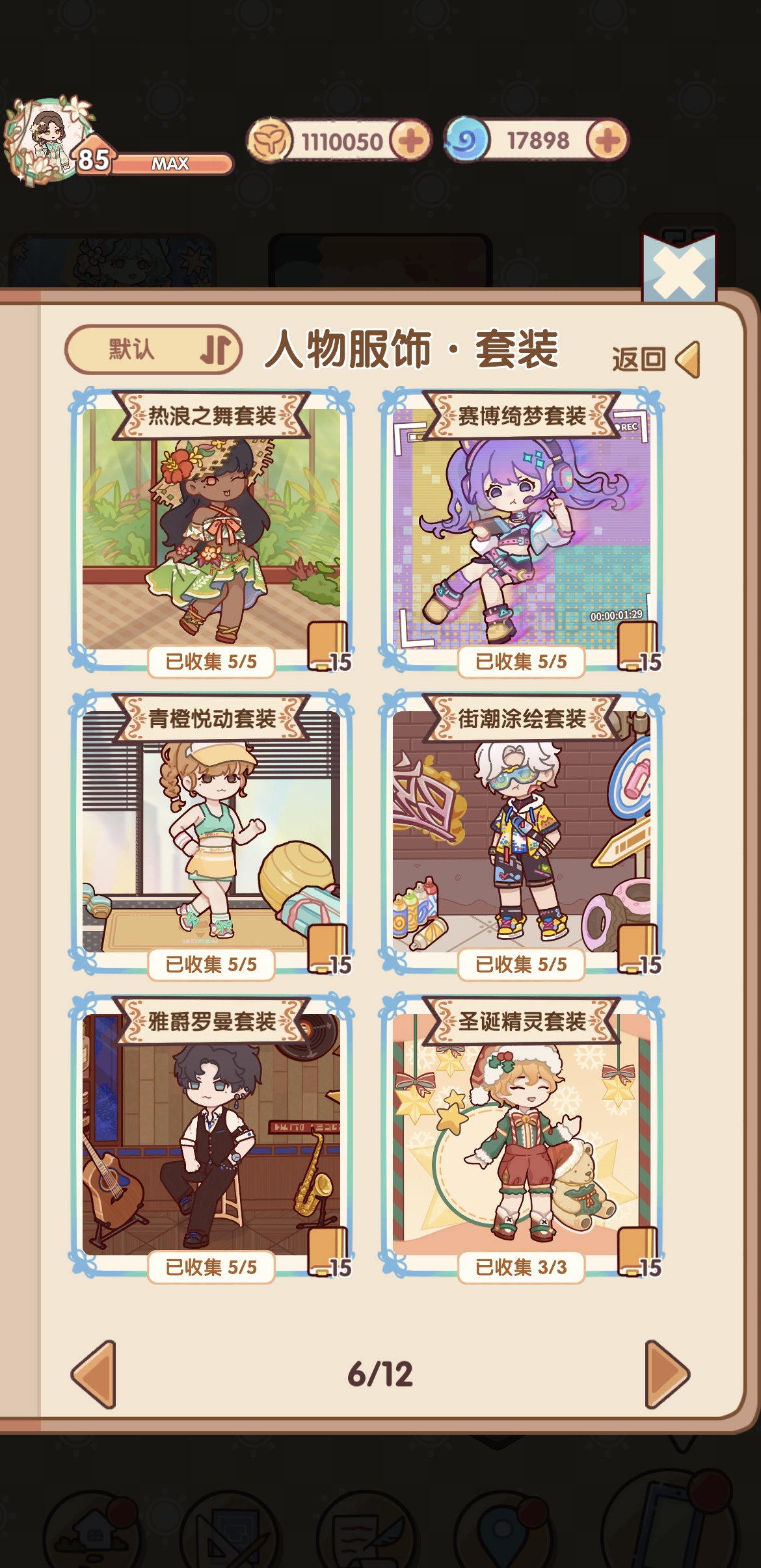Tap 返回 to go back
Viewport: 761px width, 1568px height.
point(655,359)
